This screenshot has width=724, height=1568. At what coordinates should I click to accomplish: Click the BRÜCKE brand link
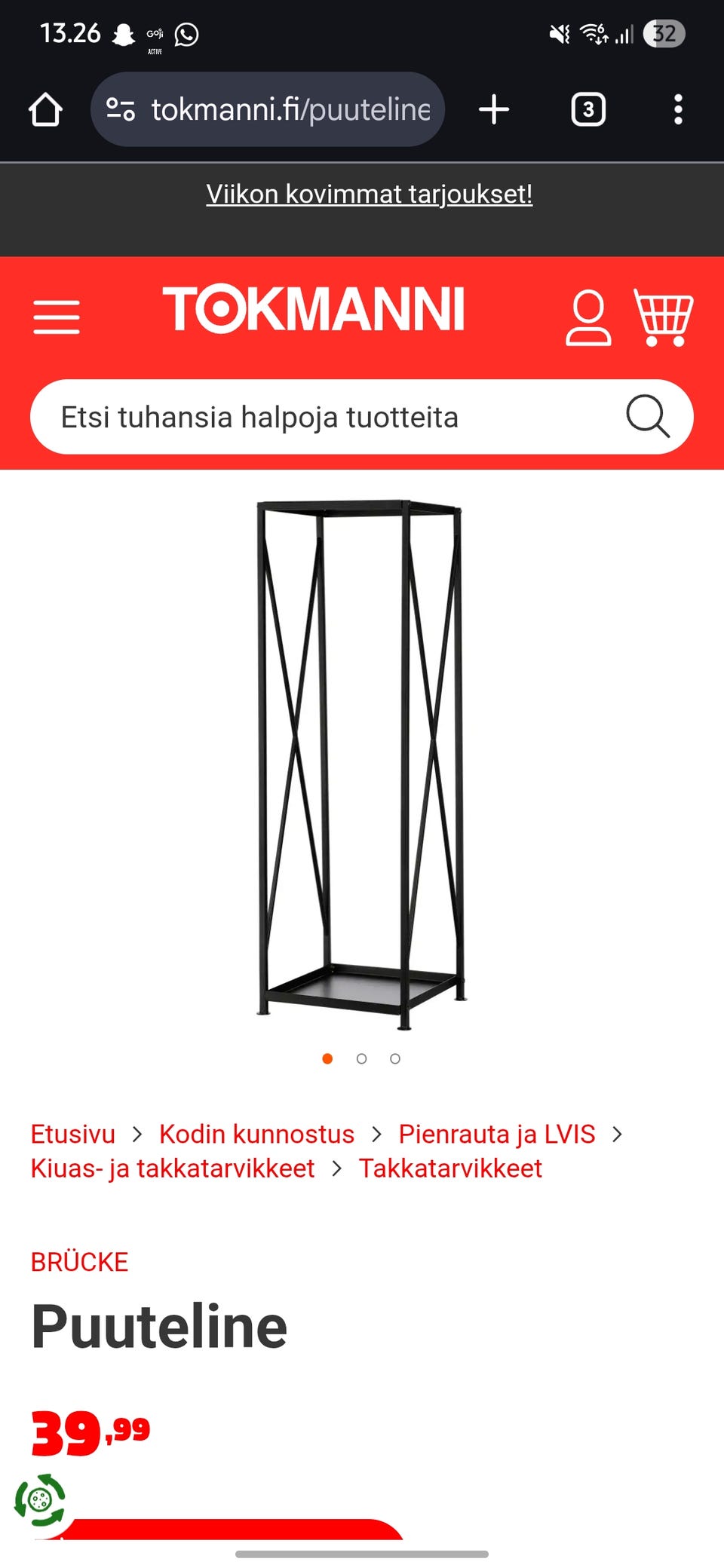pos(79,1261)
